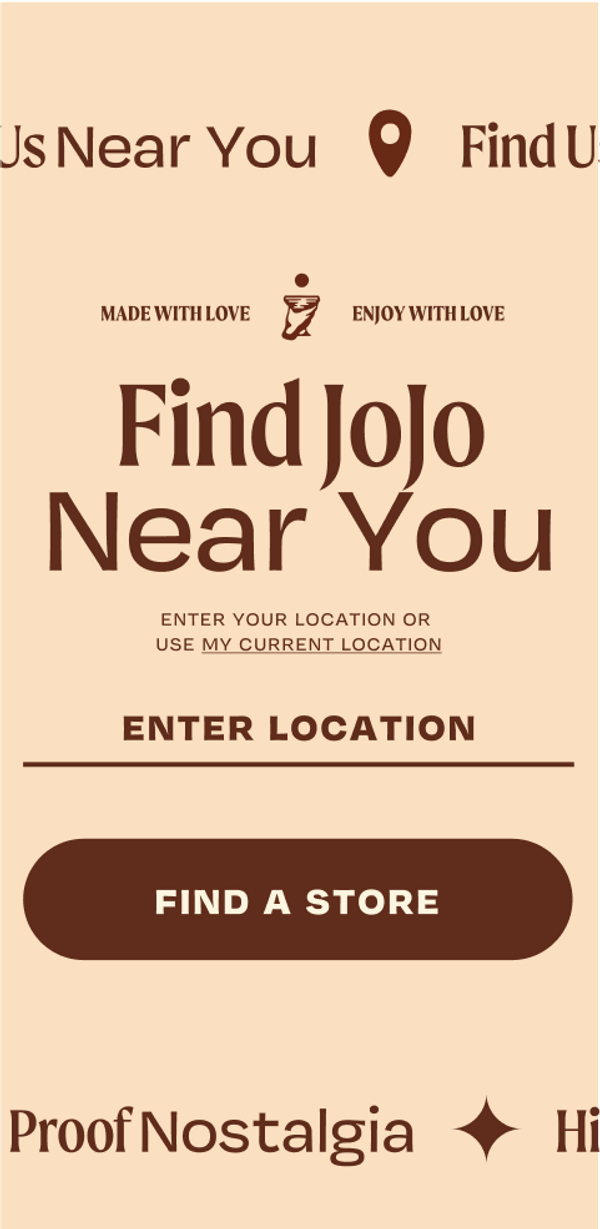Use my current location link
Viewport: 600px width, 1229px height.
321,645
